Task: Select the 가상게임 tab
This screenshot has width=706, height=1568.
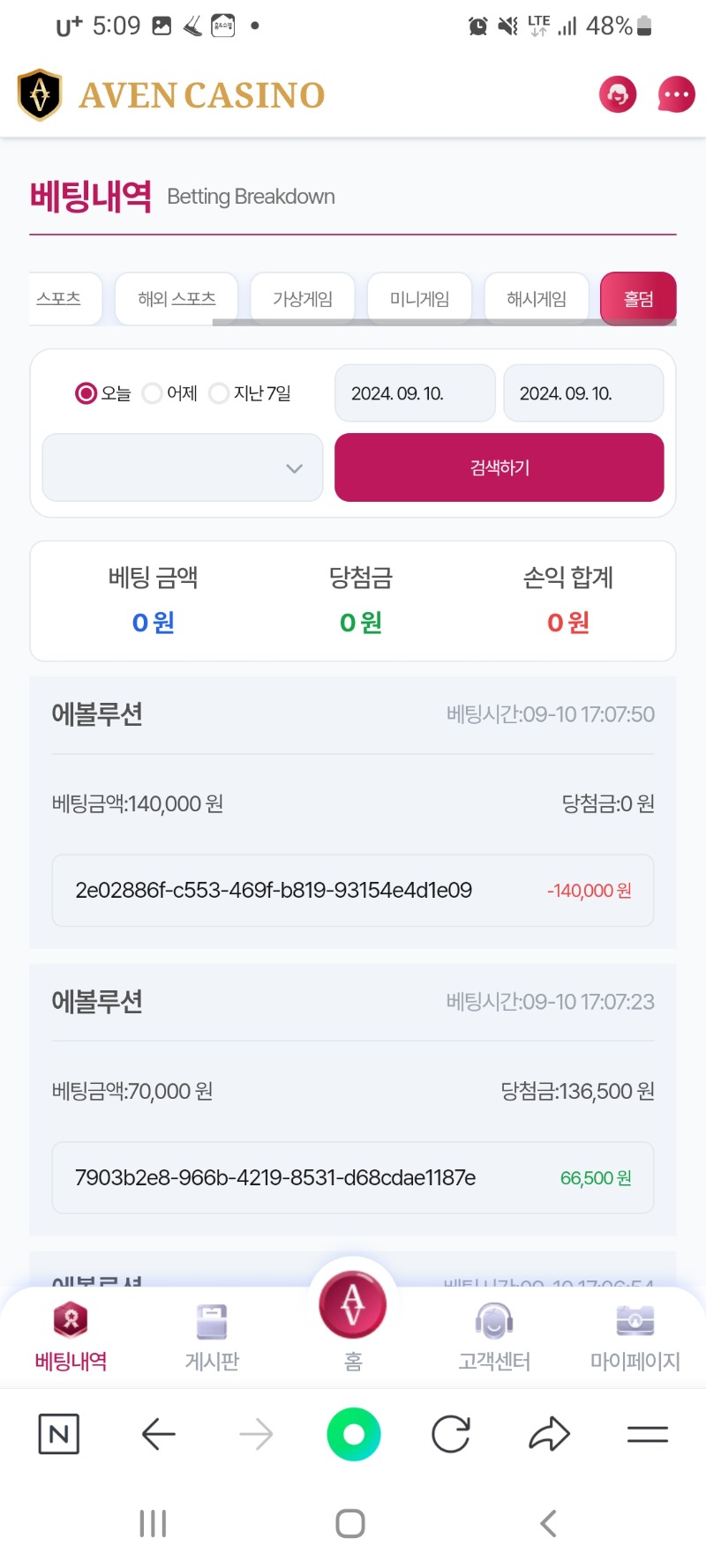Action: (303, 299)
